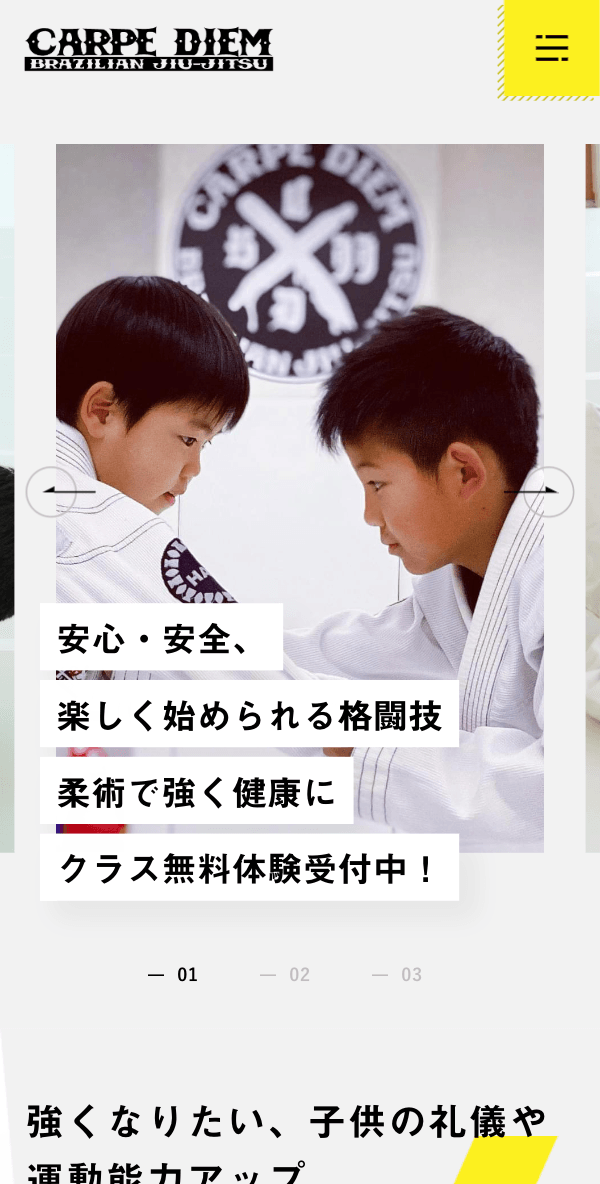Jump to slide indicator 03
This screenshot has width=600, height=1184.
pos(398,975)
